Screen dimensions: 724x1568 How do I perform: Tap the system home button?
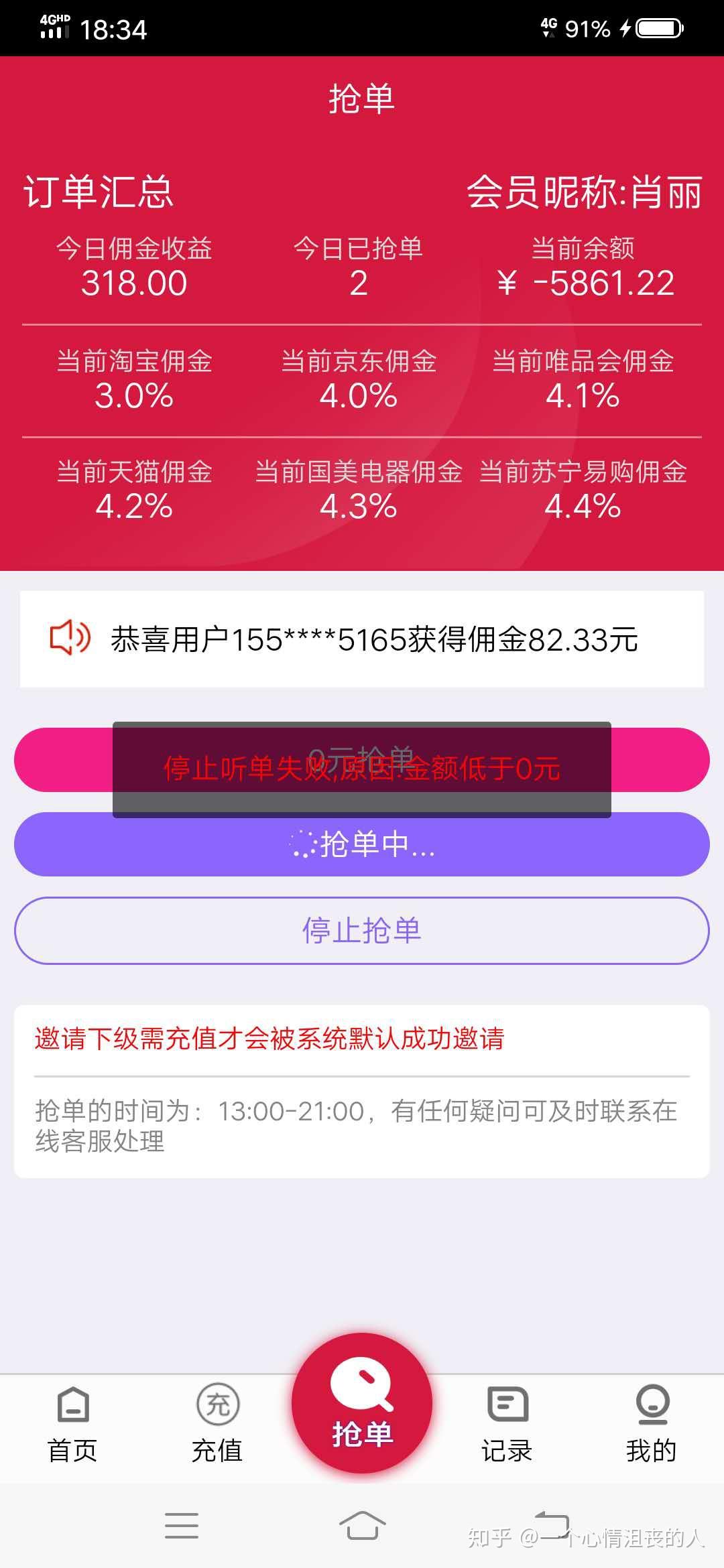(362, 1526)
